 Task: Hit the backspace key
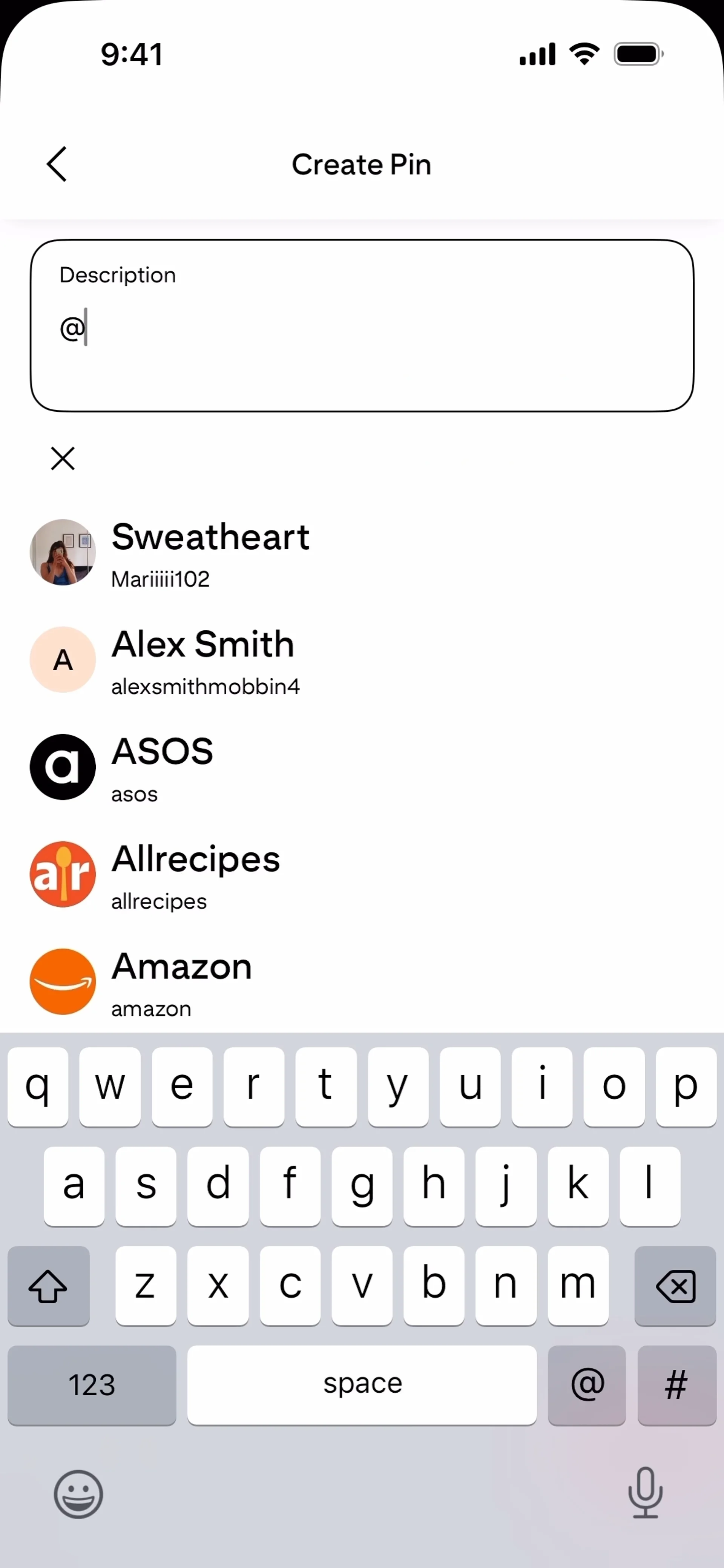tap(675, 1286)
